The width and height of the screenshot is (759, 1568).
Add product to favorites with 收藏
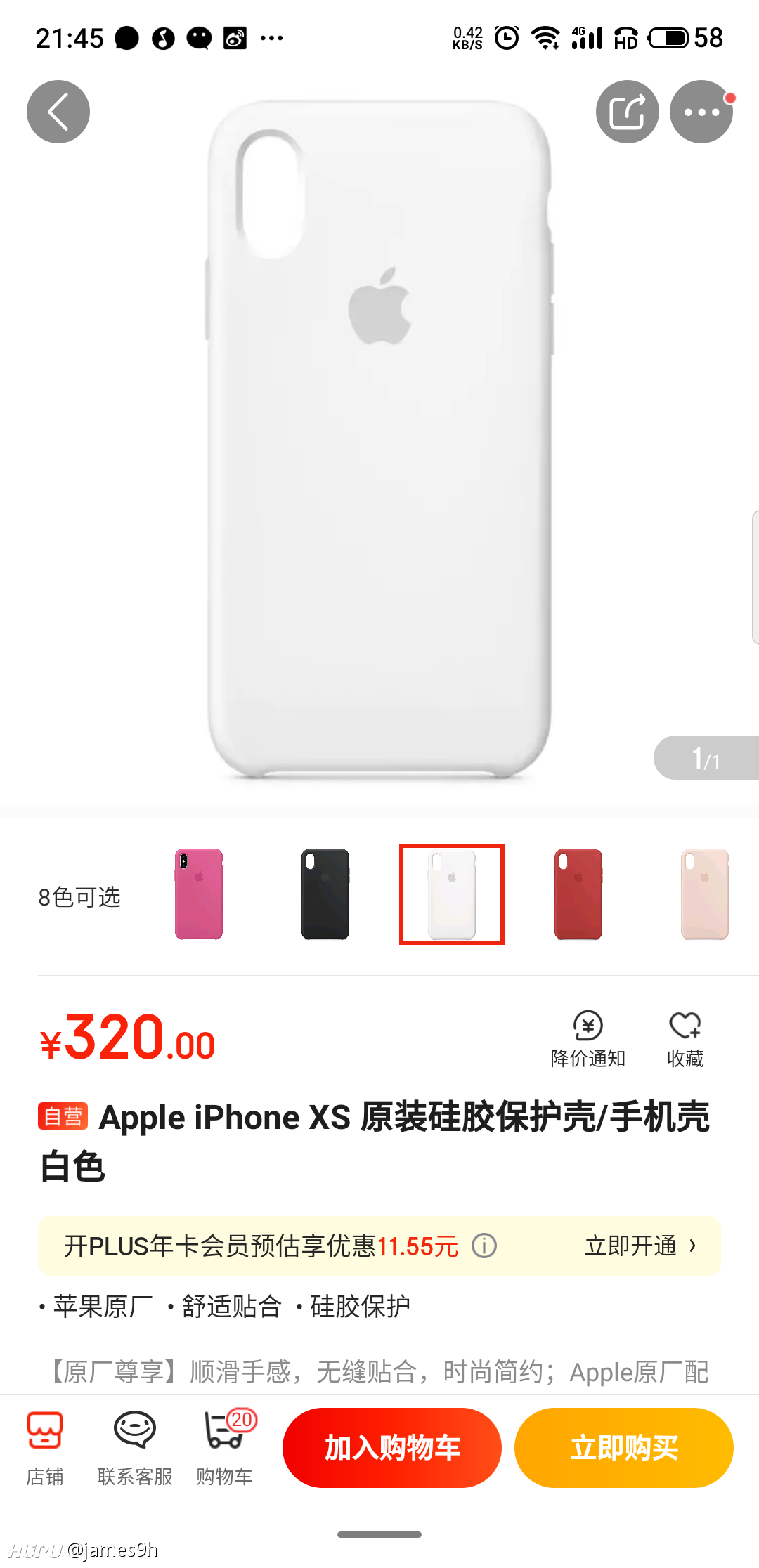(x=685, y=1039)
